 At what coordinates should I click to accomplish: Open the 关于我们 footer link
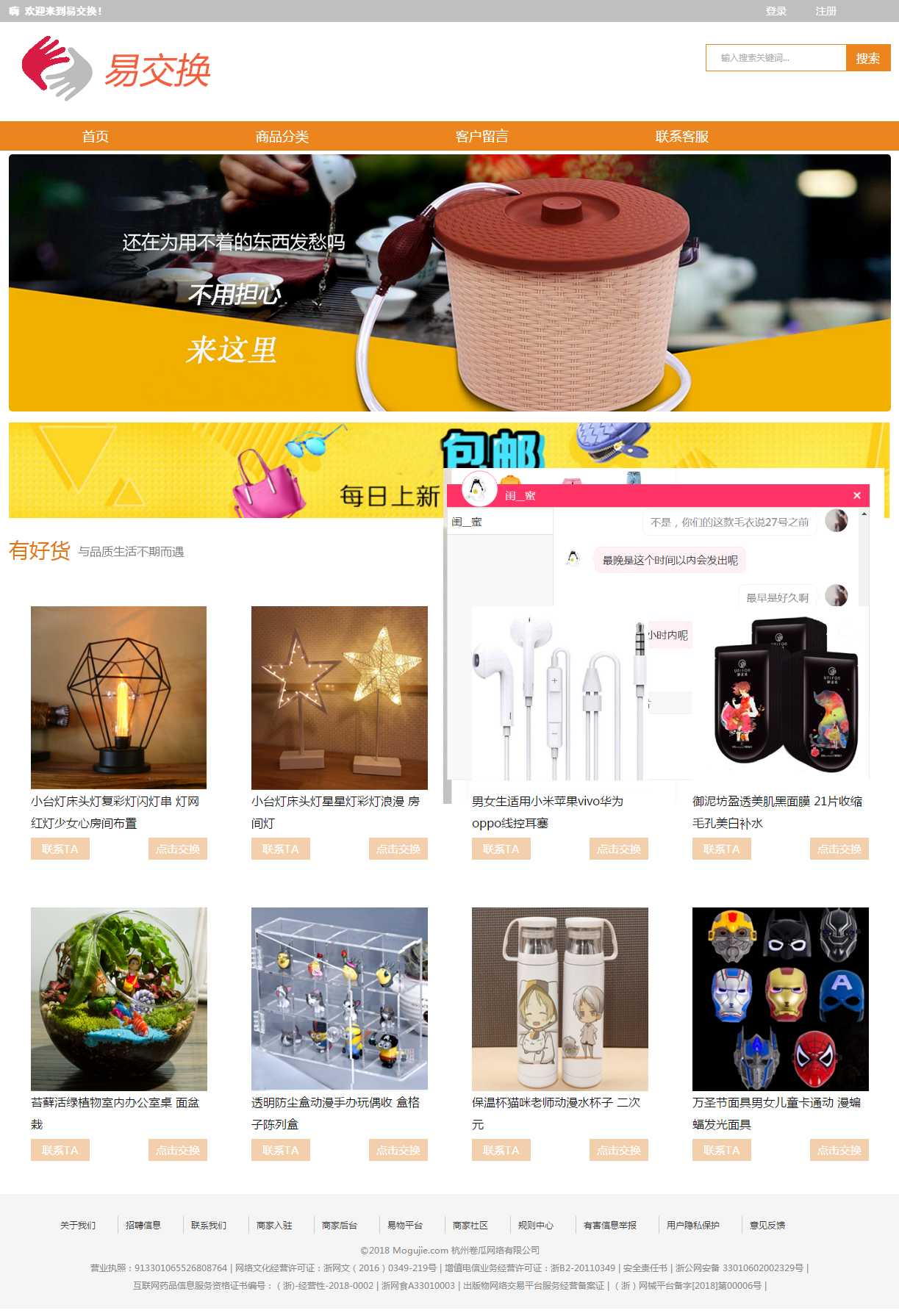tap(77, 1225)
